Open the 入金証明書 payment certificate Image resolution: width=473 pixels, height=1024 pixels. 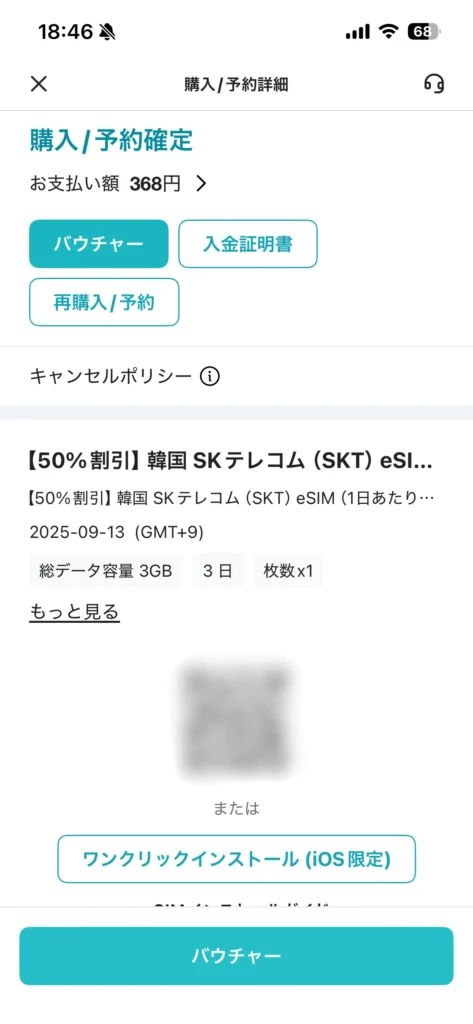(248, 244)
